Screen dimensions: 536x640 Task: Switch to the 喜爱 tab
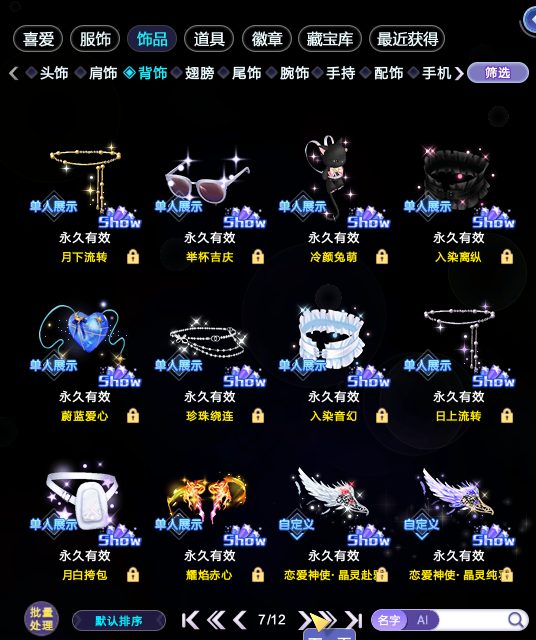pyautogui.click(x=38, y=39)
